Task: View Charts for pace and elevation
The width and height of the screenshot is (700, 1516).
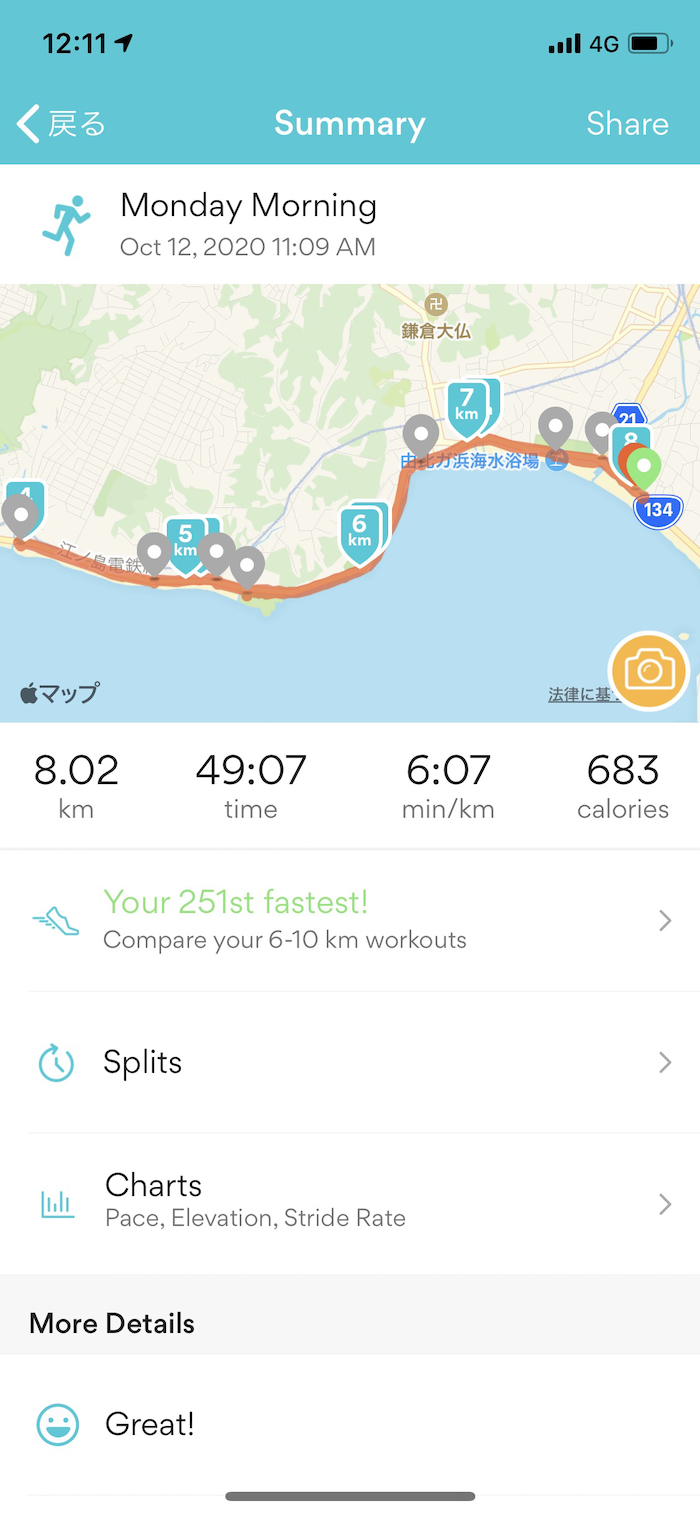Action: (x=350, y=1203)
